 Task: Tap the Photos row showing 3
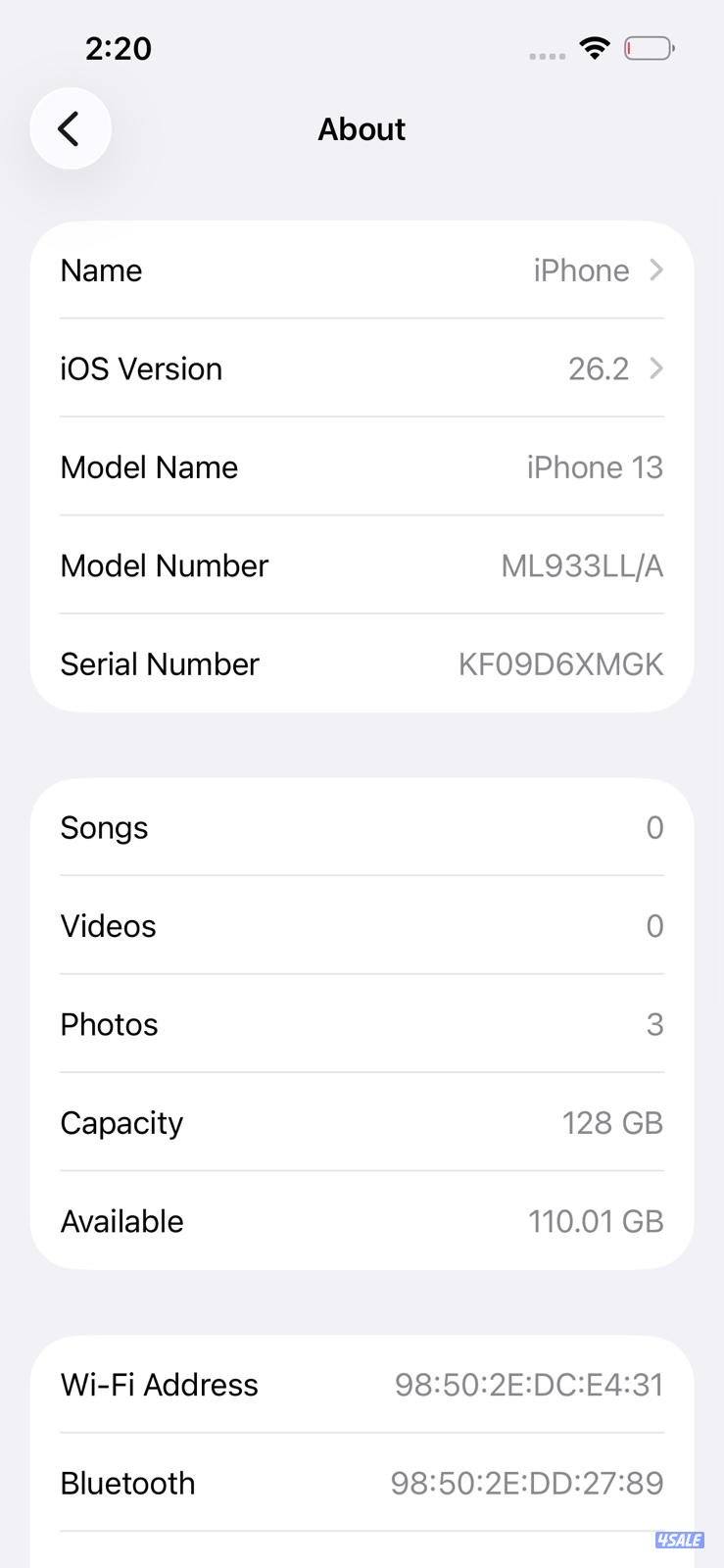click(x=362, y=1024)
